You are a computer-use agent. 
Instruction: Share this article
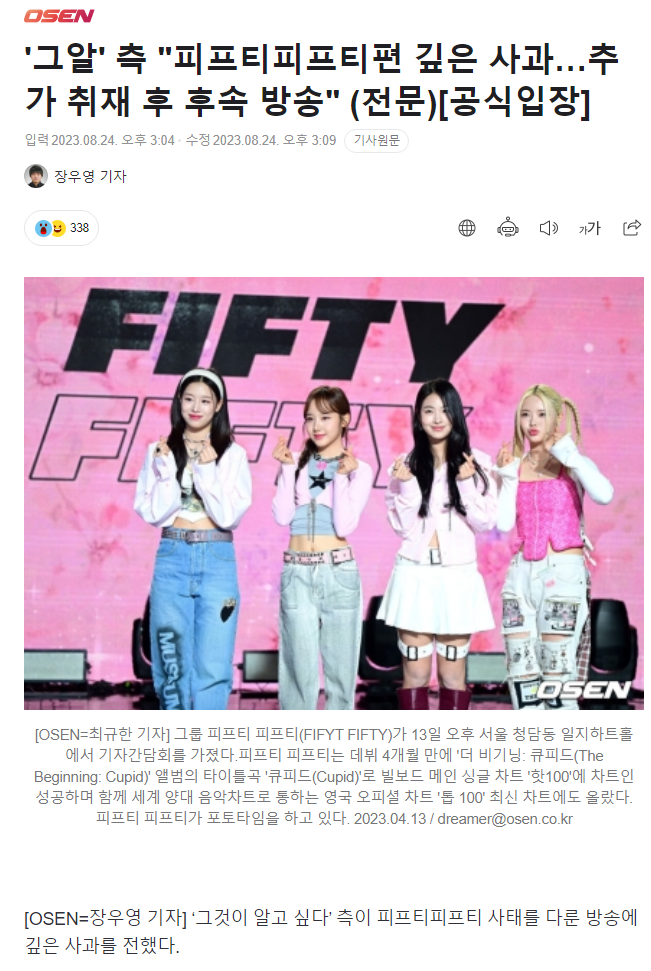click(x=631, y=228)
